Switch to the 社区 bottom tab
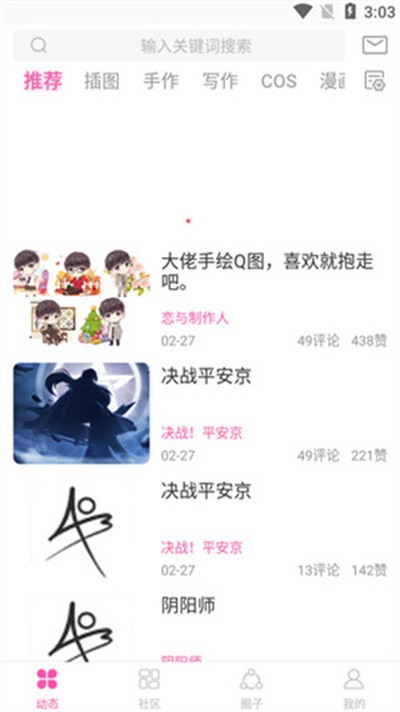This screenshot has height=712, width=400. 149,688
